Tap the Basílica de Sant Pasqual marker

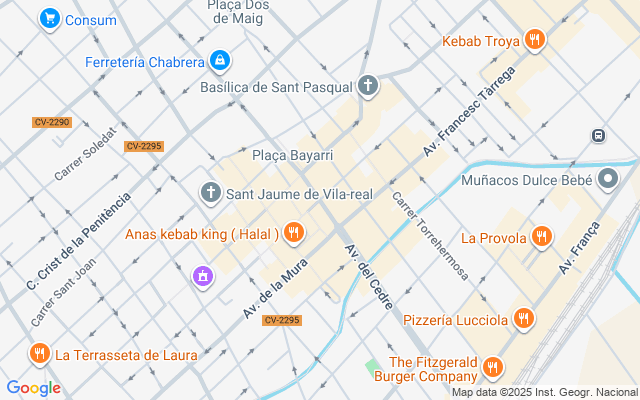pyautogui.click(x=368, y=86)
